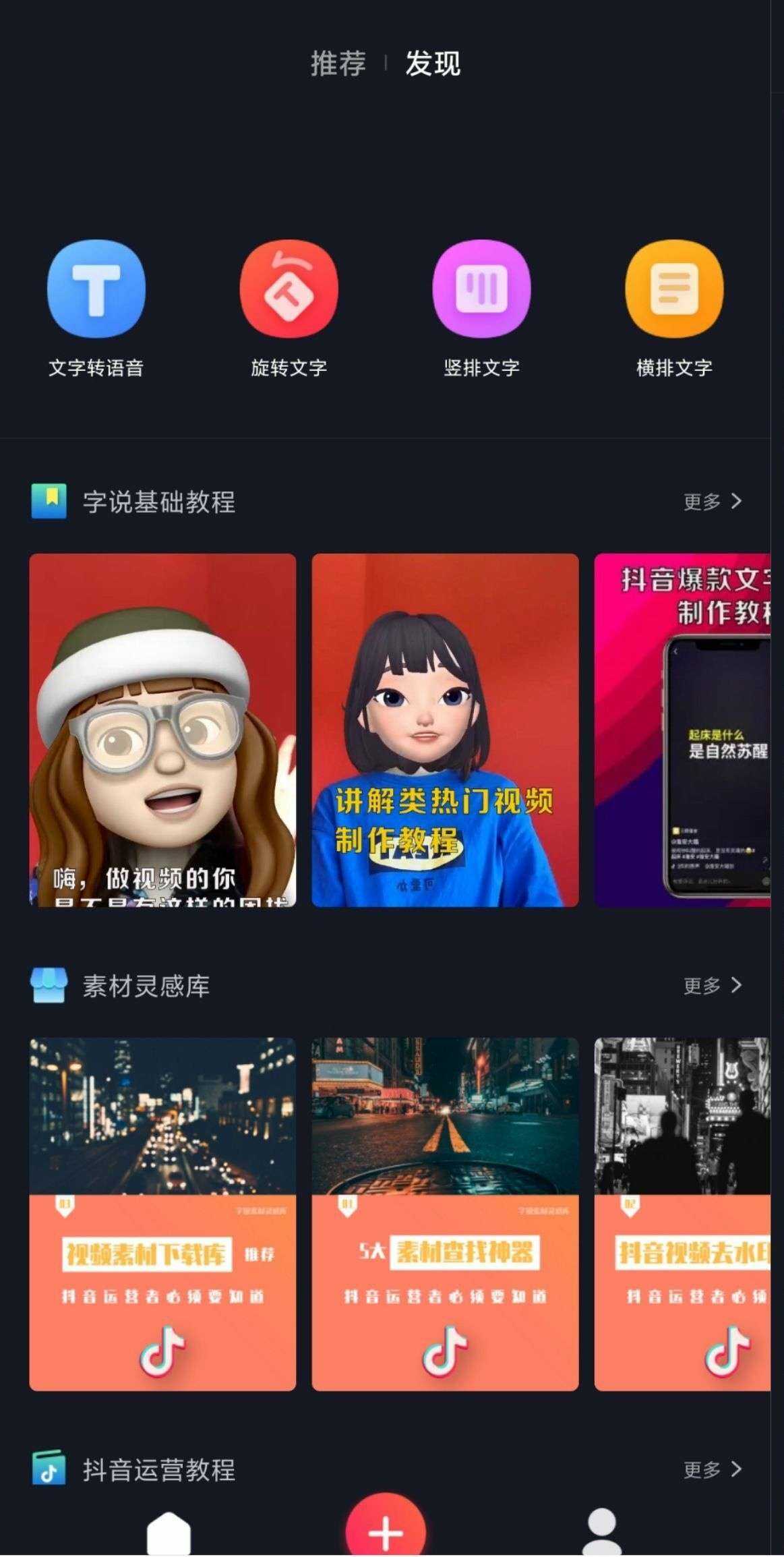Viewport: 784px width, 1557px height.
Task: Play the 讲解类热门视频制作教程 video
Action: (445, 730)
